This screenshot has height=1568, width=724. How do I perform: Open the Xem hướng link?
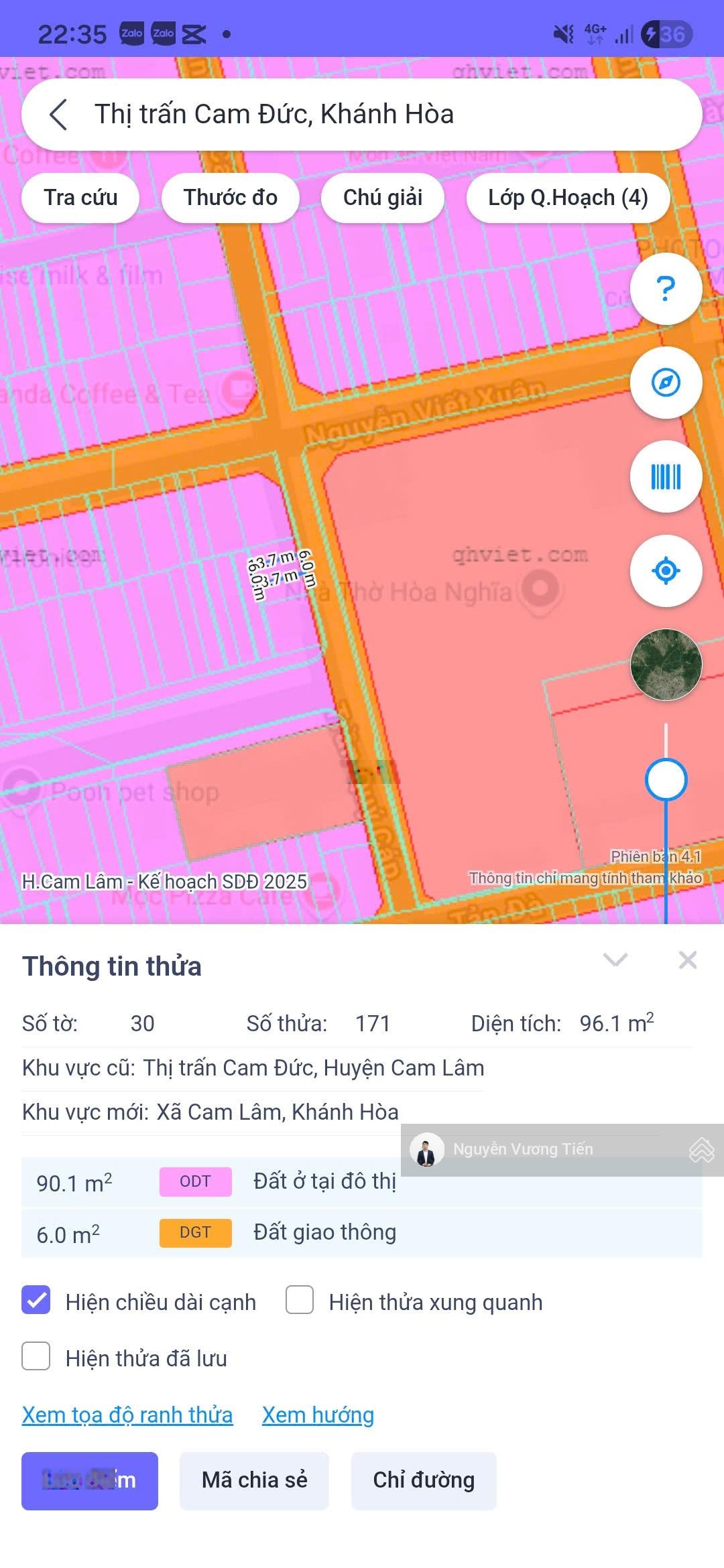(318, 1415)
